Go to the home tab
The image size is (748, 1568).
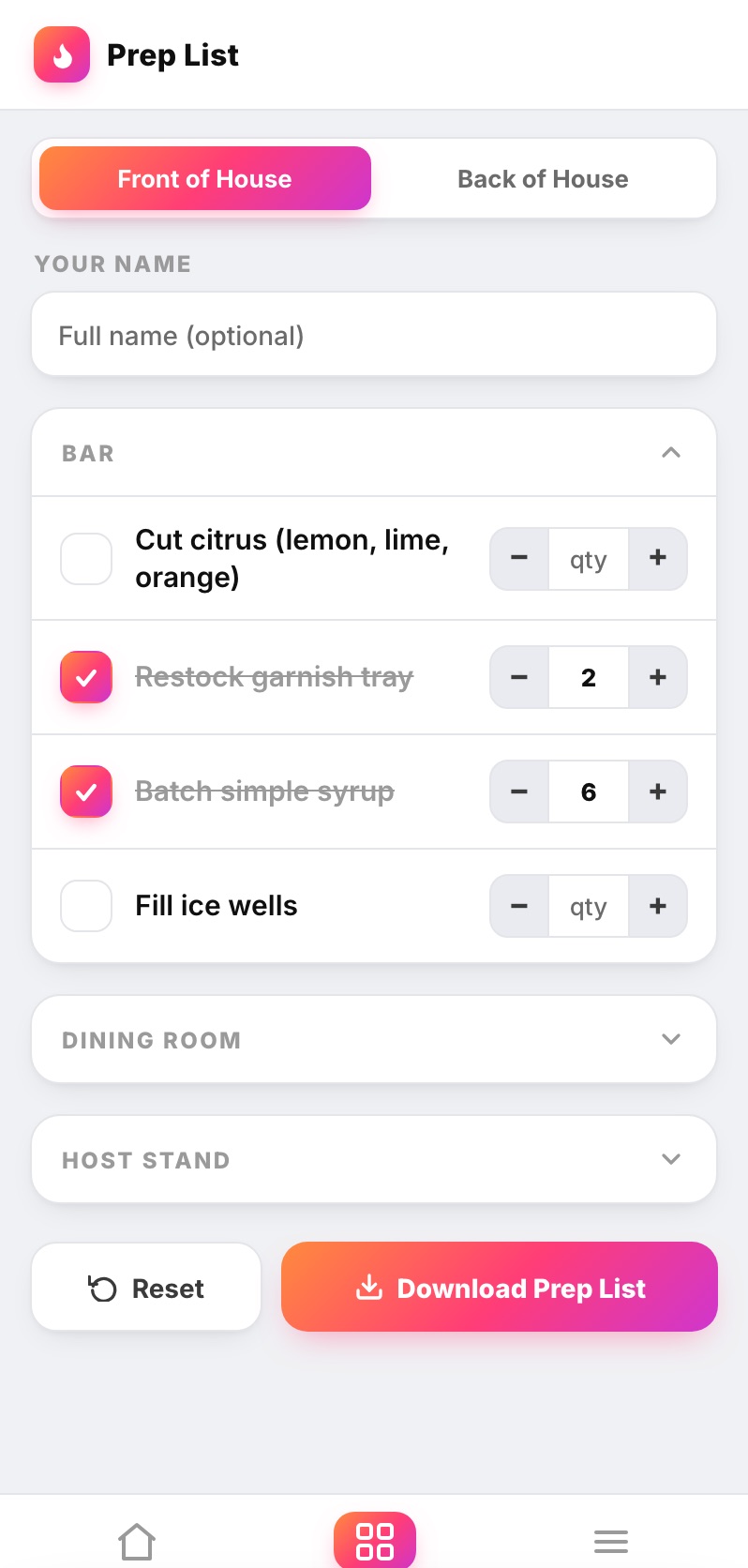click(137, 1541)
